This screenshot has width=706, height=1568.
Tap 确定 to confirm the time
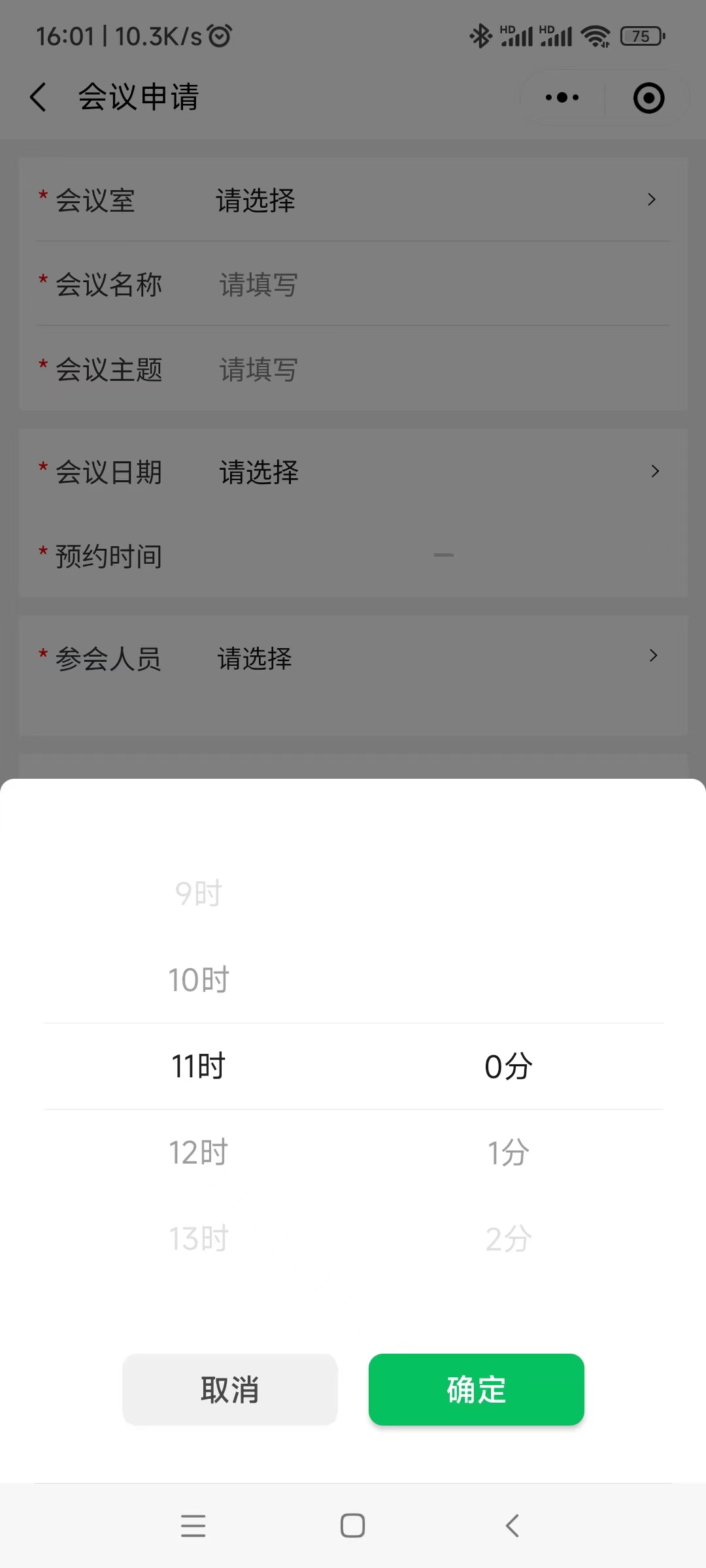point(476,1389)
